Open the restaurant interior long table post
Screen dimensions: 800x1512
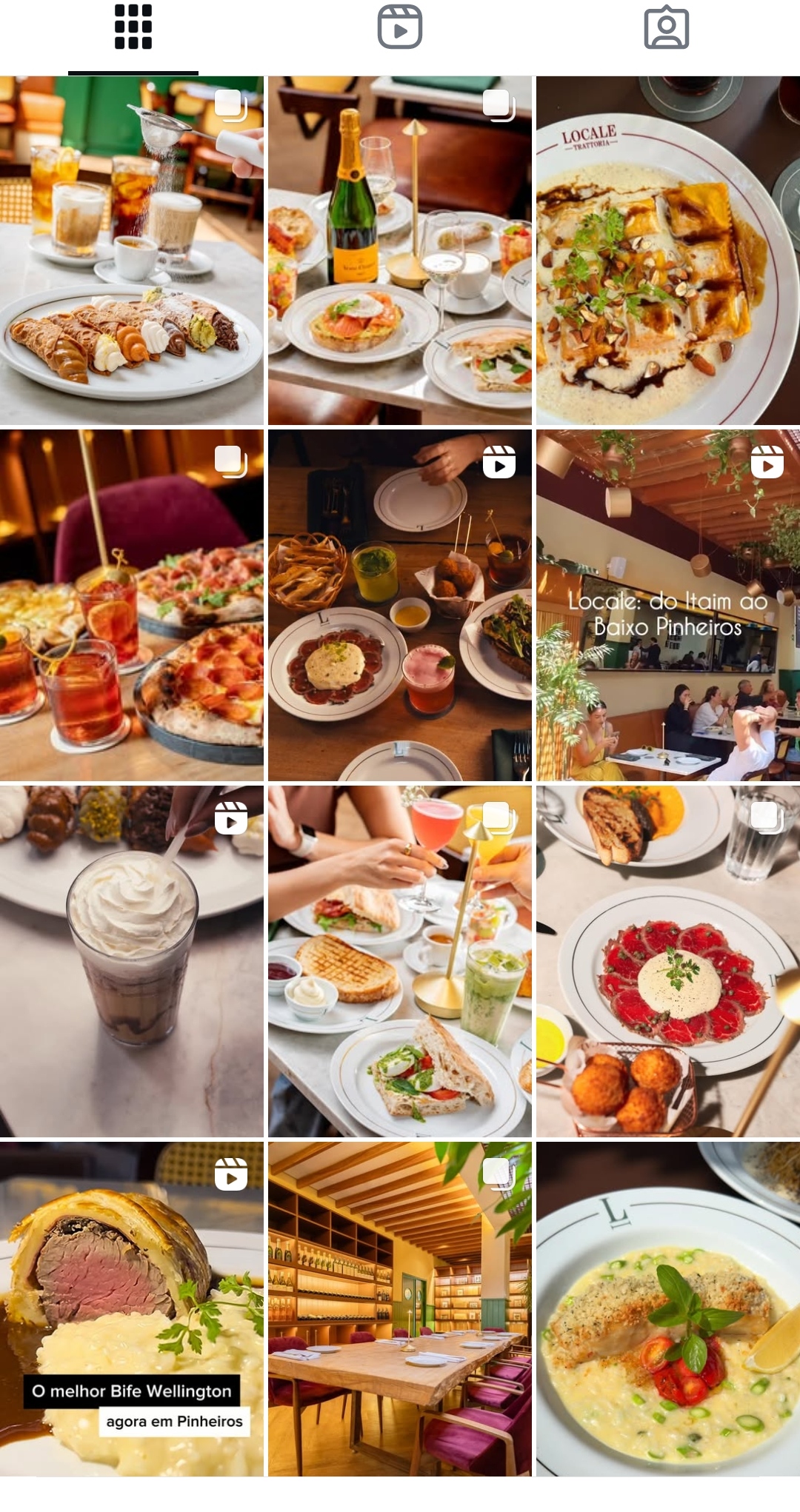click(400, 1309)
